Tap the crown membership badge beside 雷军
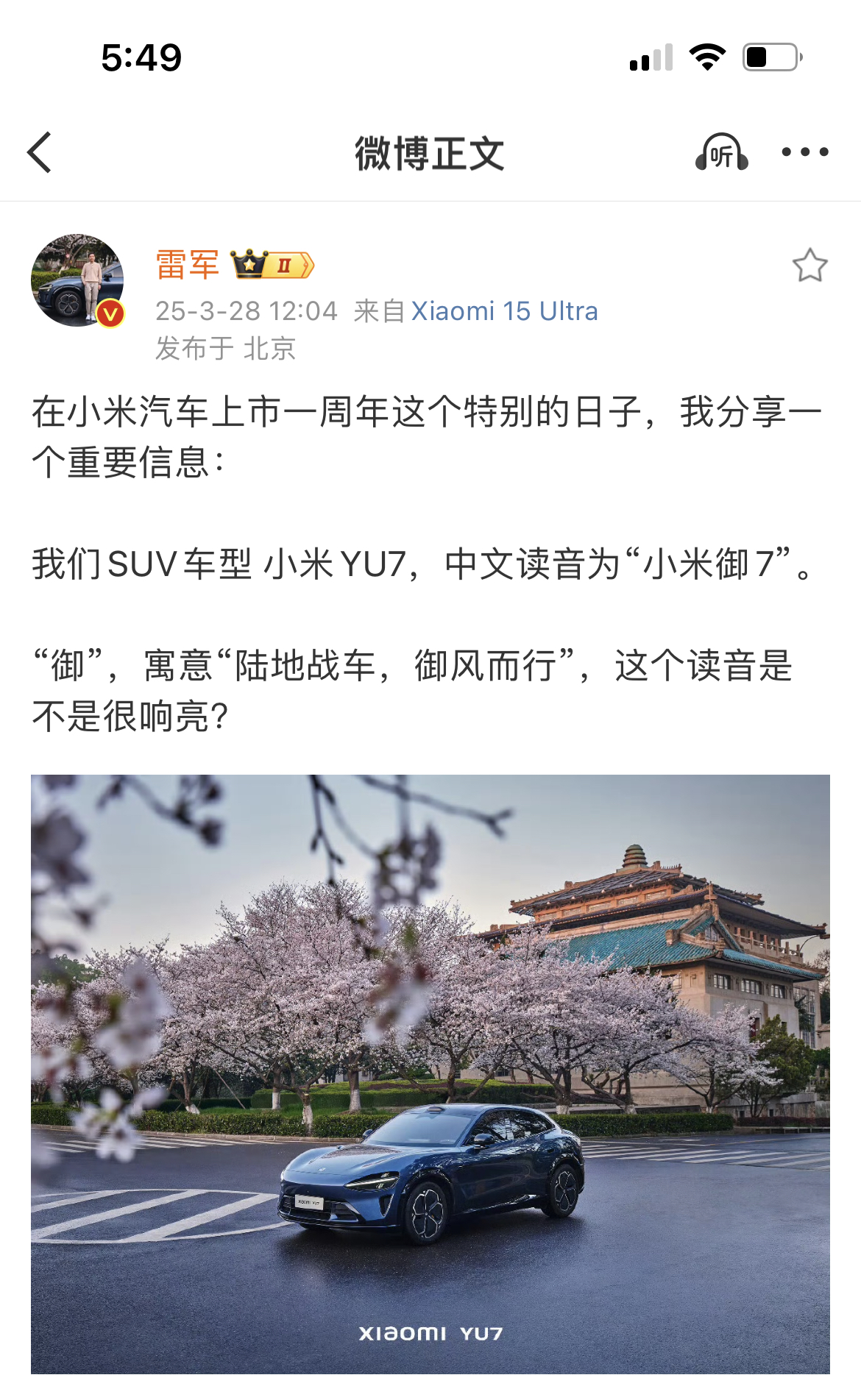861x1400 pixels. (x=272, y=265)
